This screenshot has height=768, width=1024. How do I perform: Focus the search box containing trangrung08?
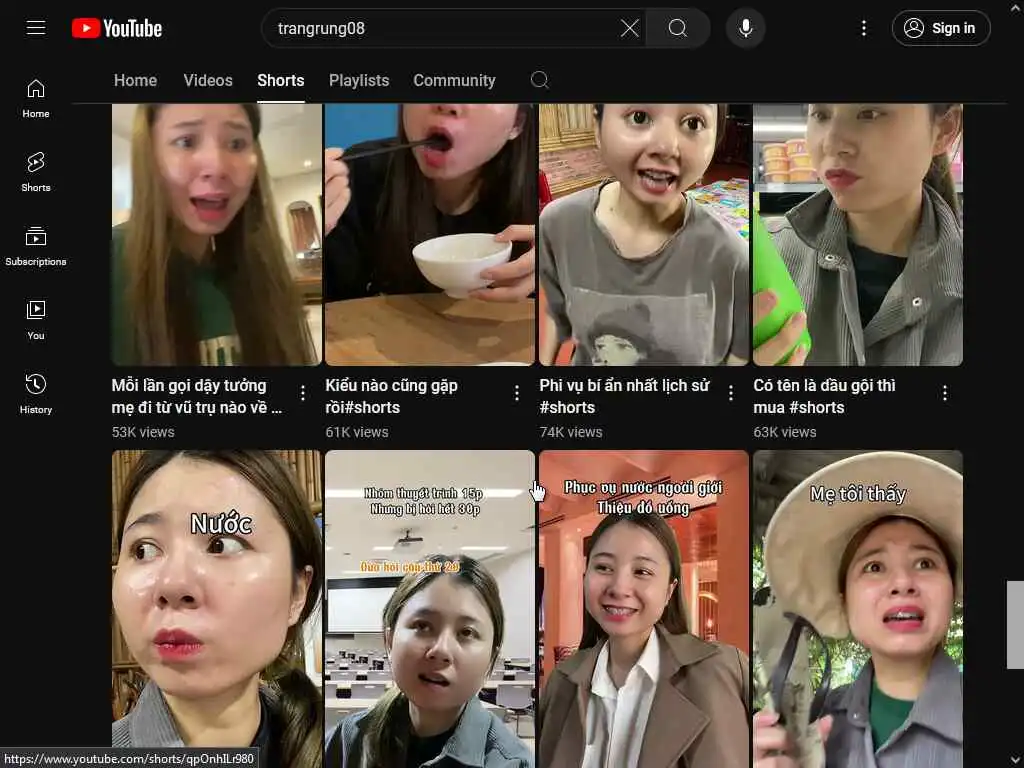[x=440, y=28]
